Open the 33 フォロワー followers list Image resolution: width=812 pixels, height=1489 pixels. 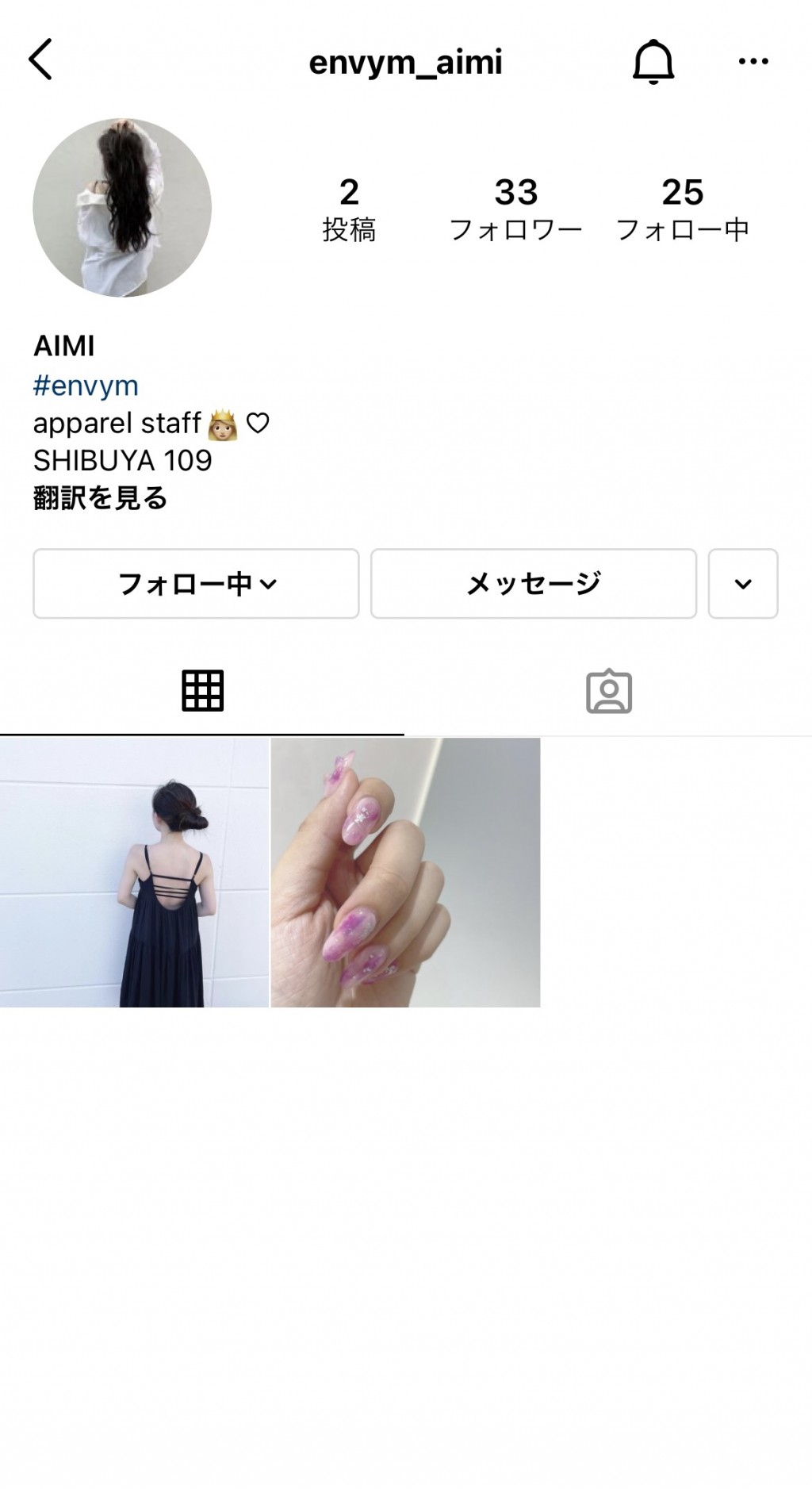tap(516, 209)
